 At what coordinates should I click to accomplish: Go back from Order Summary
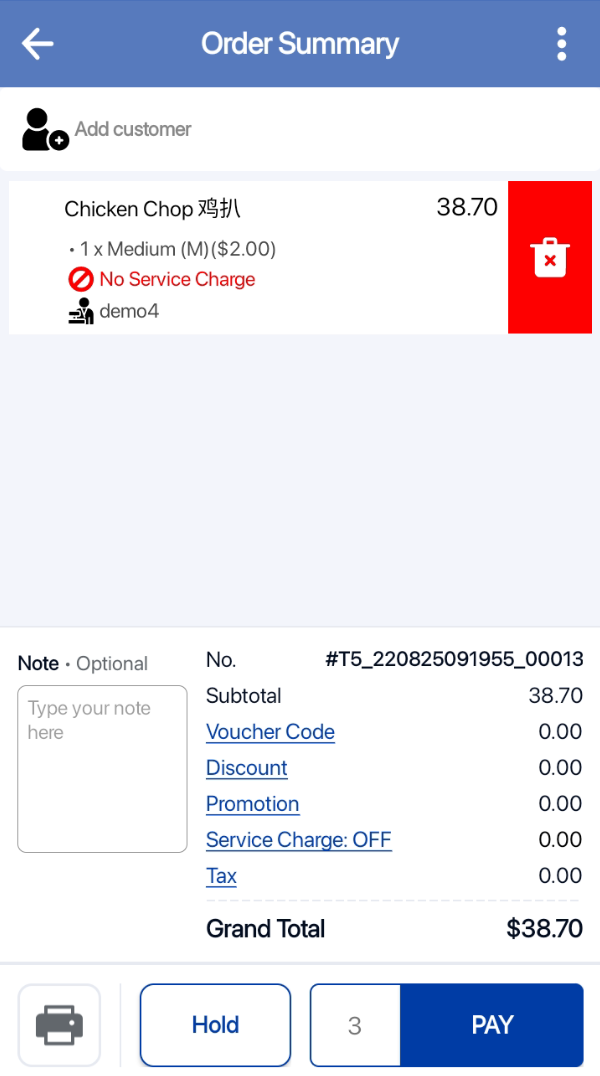tap(38, 44)
